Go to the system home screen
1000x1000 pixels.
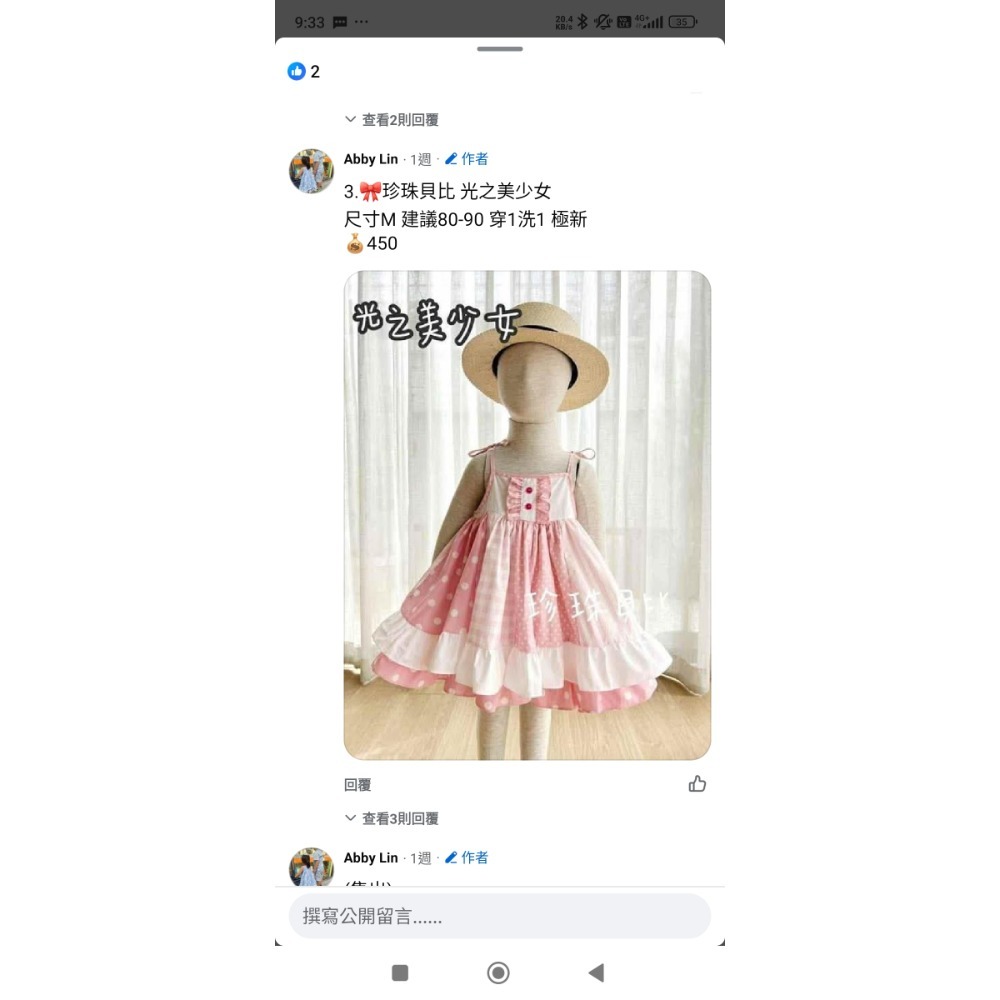coord(498,973)
